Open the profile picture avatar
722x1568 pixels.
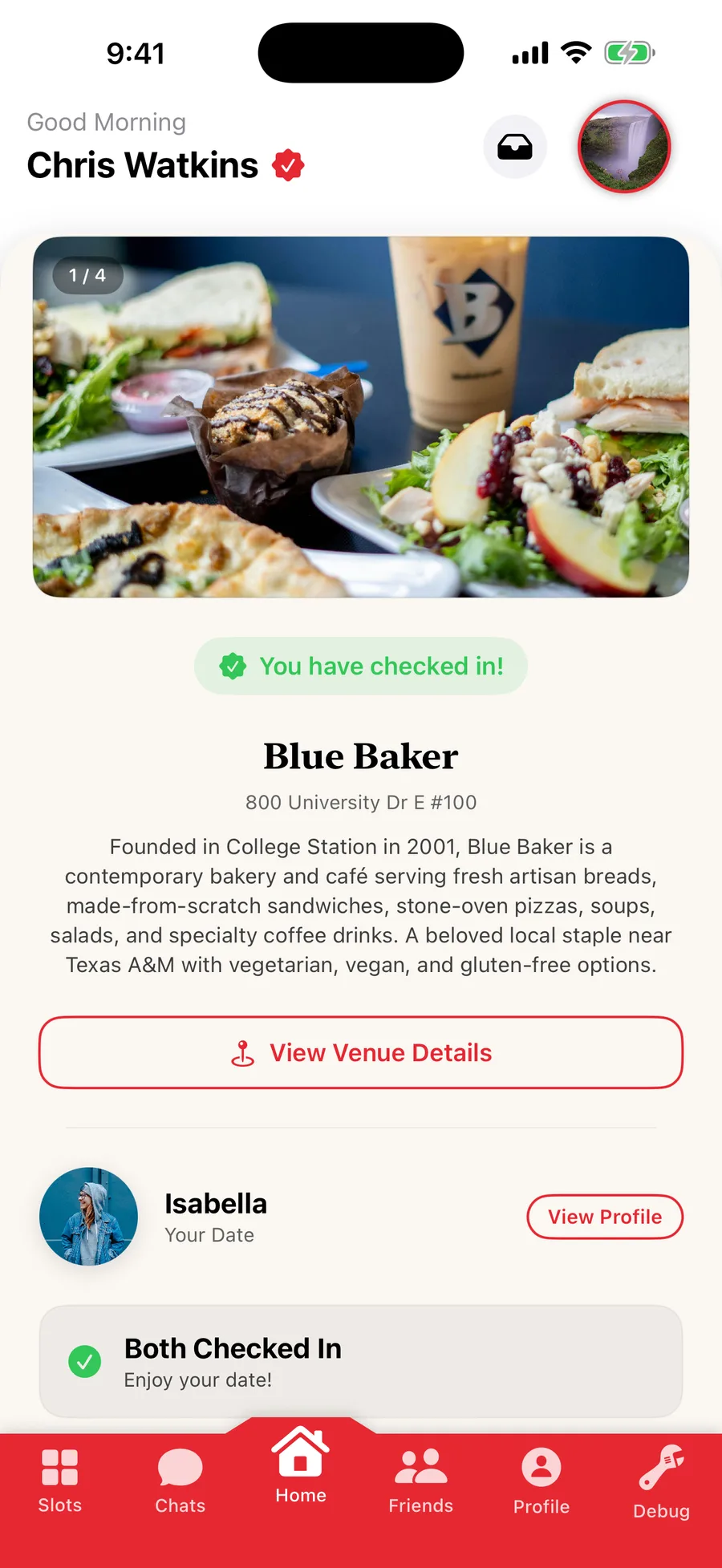[x=624, y=147]
